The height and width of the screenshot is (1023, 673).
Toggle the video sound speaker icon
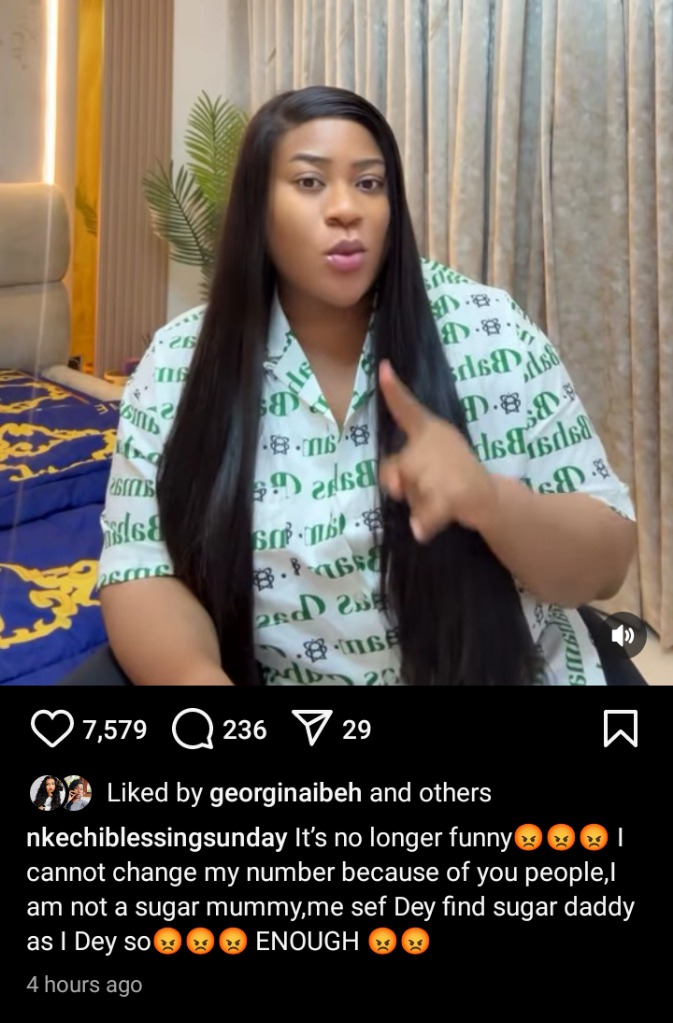pos(623,635)
